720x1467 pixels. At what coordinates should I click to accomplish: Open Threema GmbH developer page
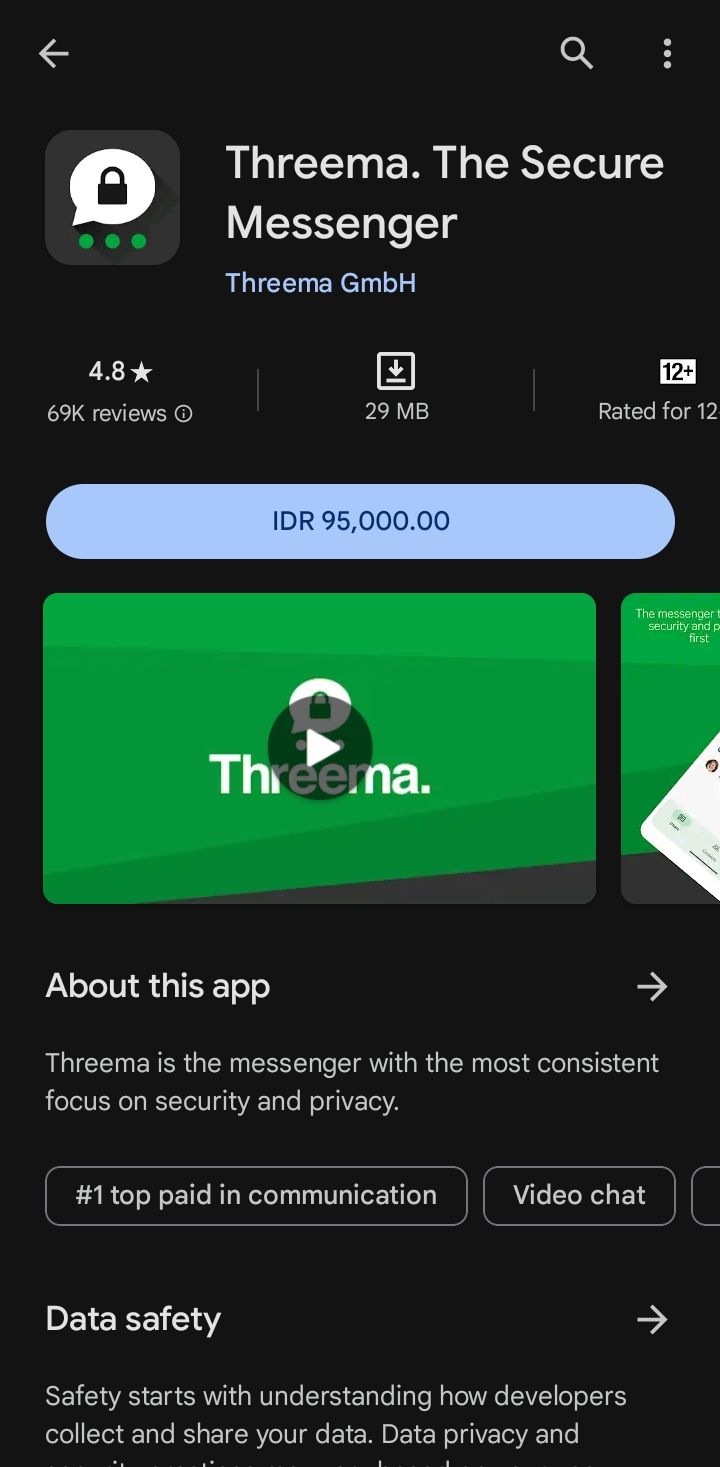pos(320,283)
